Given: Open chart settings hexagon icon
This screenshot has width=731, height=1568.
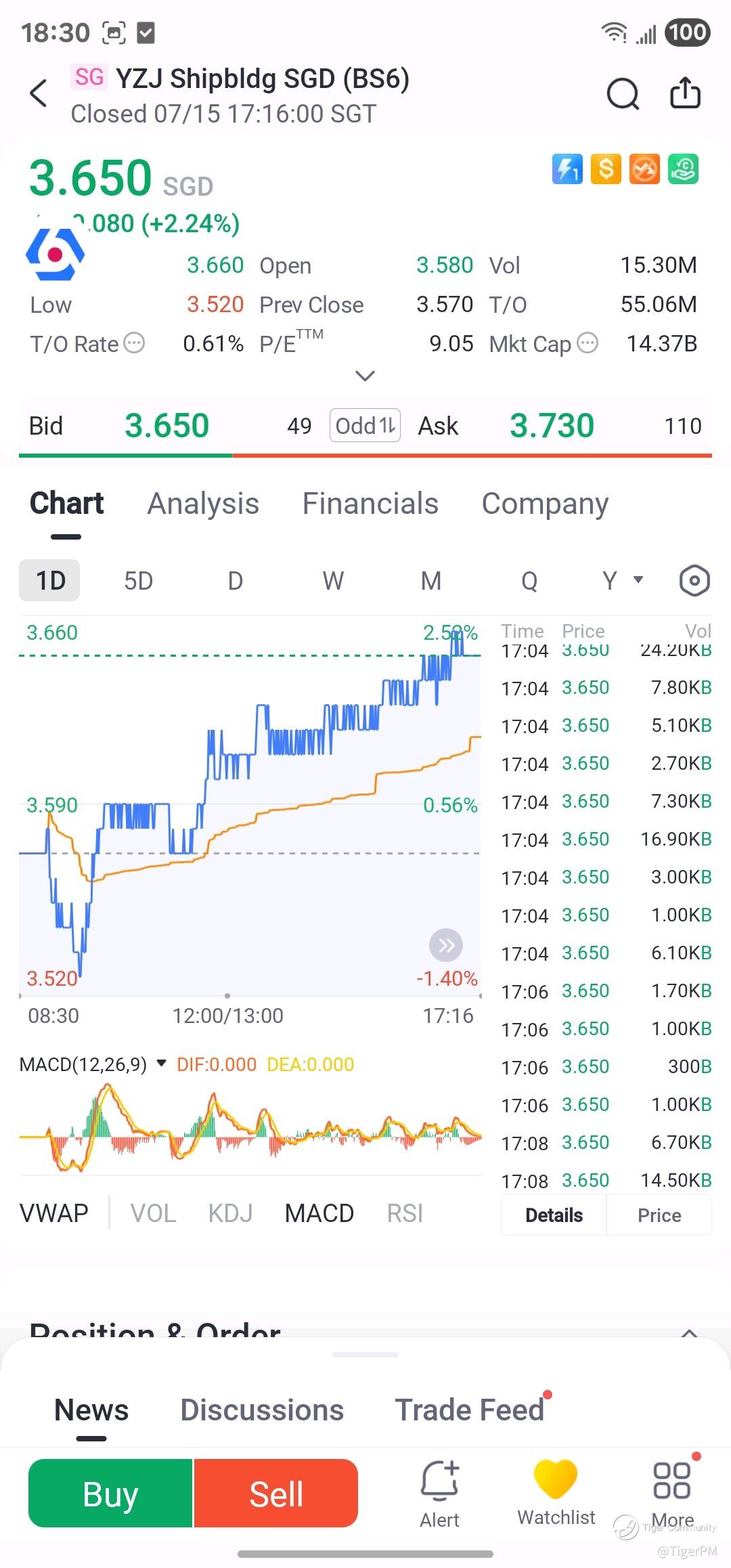Looking at the screenshot, I should coord(694,581).
